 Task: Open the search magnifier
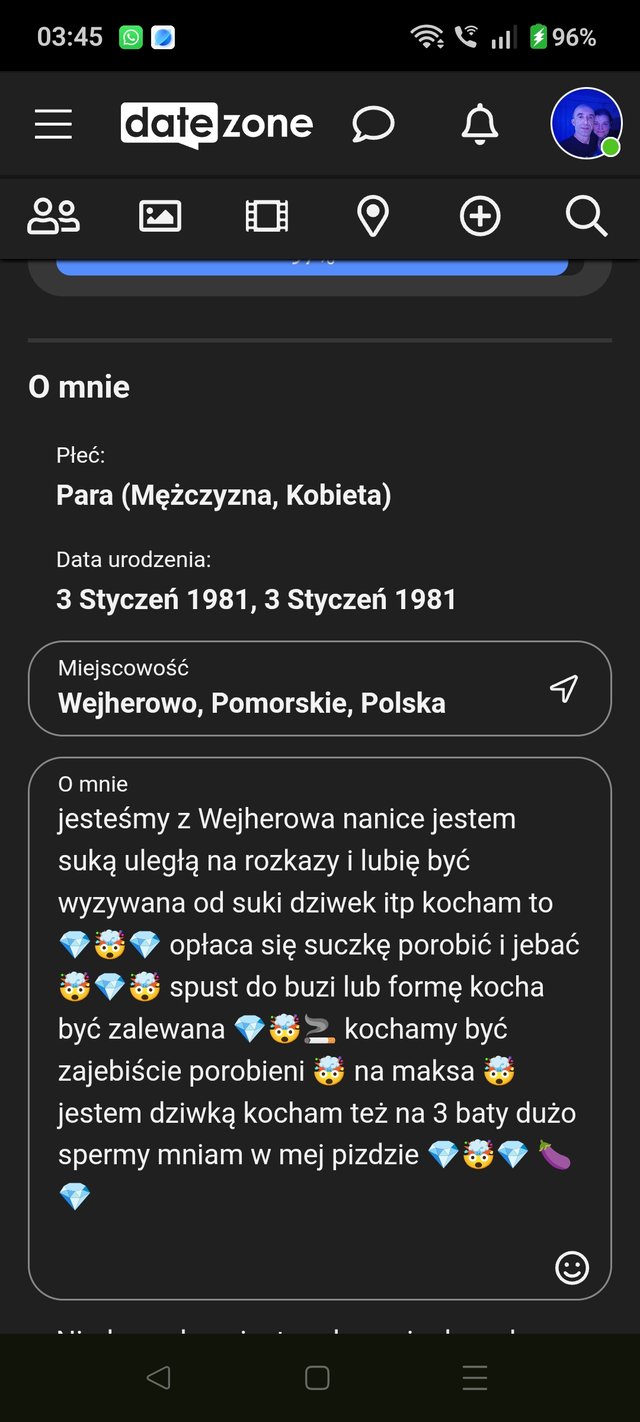[x=586, y=216]
